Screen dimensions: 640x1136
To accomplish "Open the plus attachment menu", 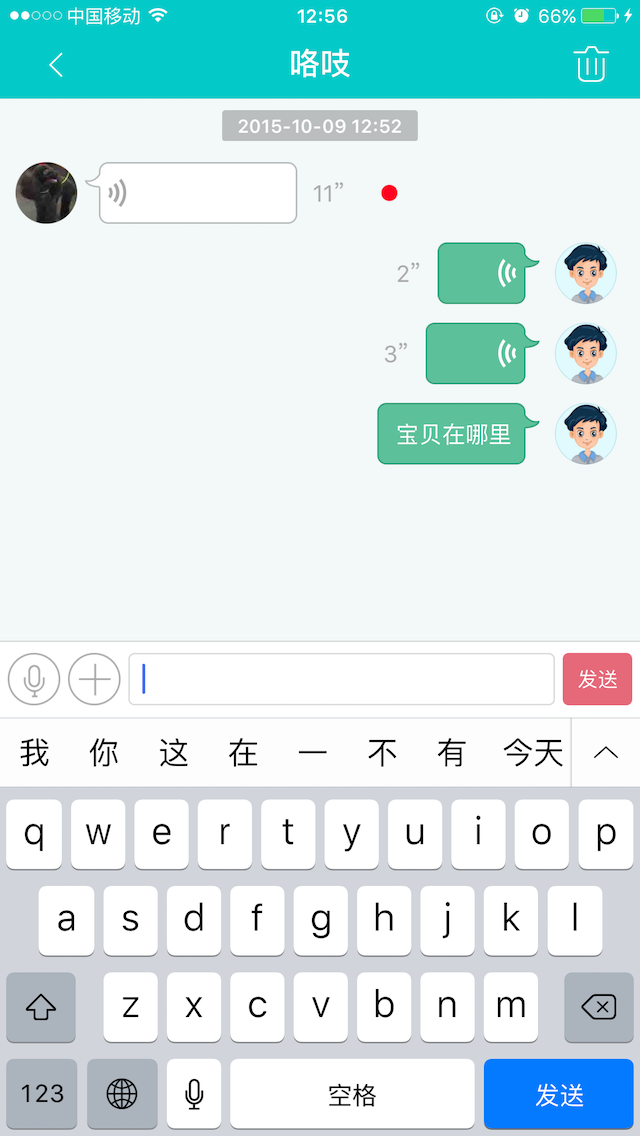I will pyautogui.click(x=94, y=680).
